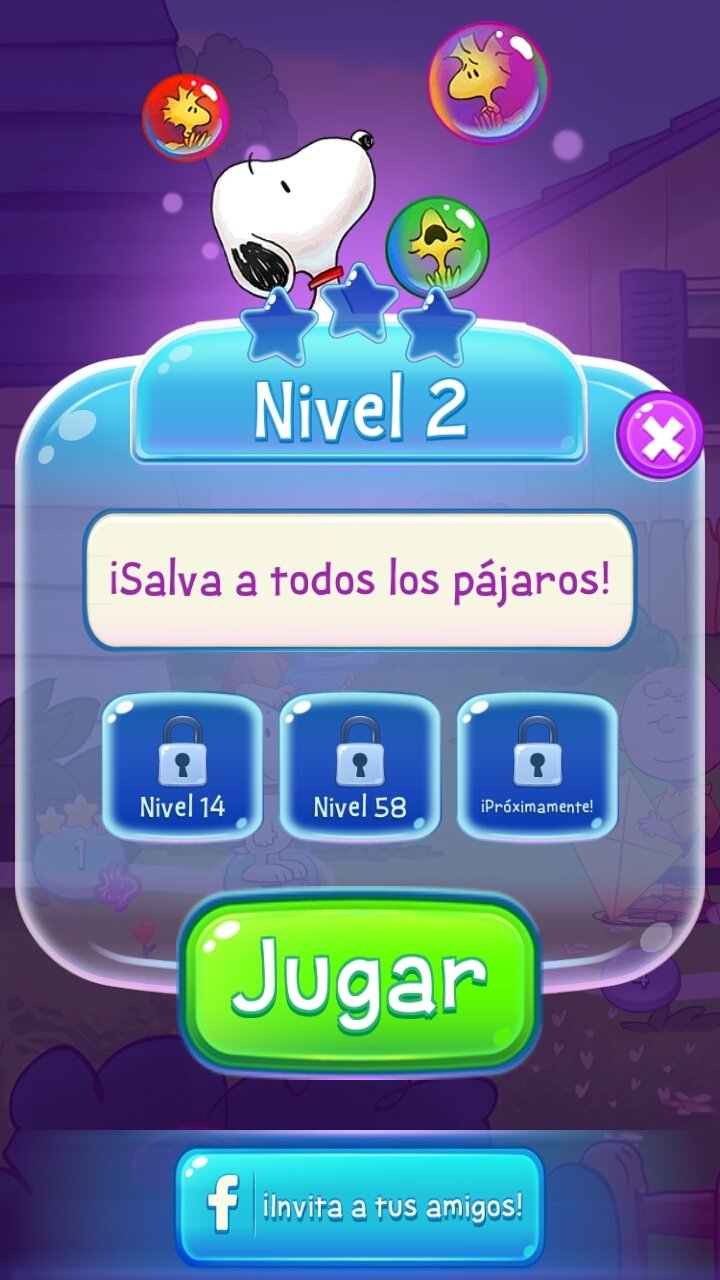
Task: Invite friends via the Facebook button
Action: 360,1206
